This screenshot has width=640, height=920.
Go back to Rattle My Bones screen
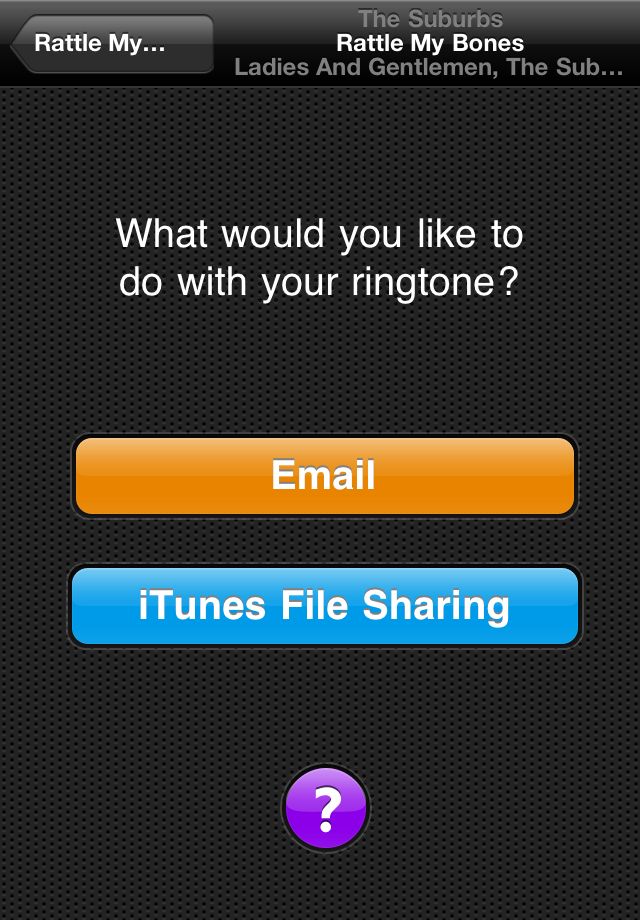tap(112, 44)
